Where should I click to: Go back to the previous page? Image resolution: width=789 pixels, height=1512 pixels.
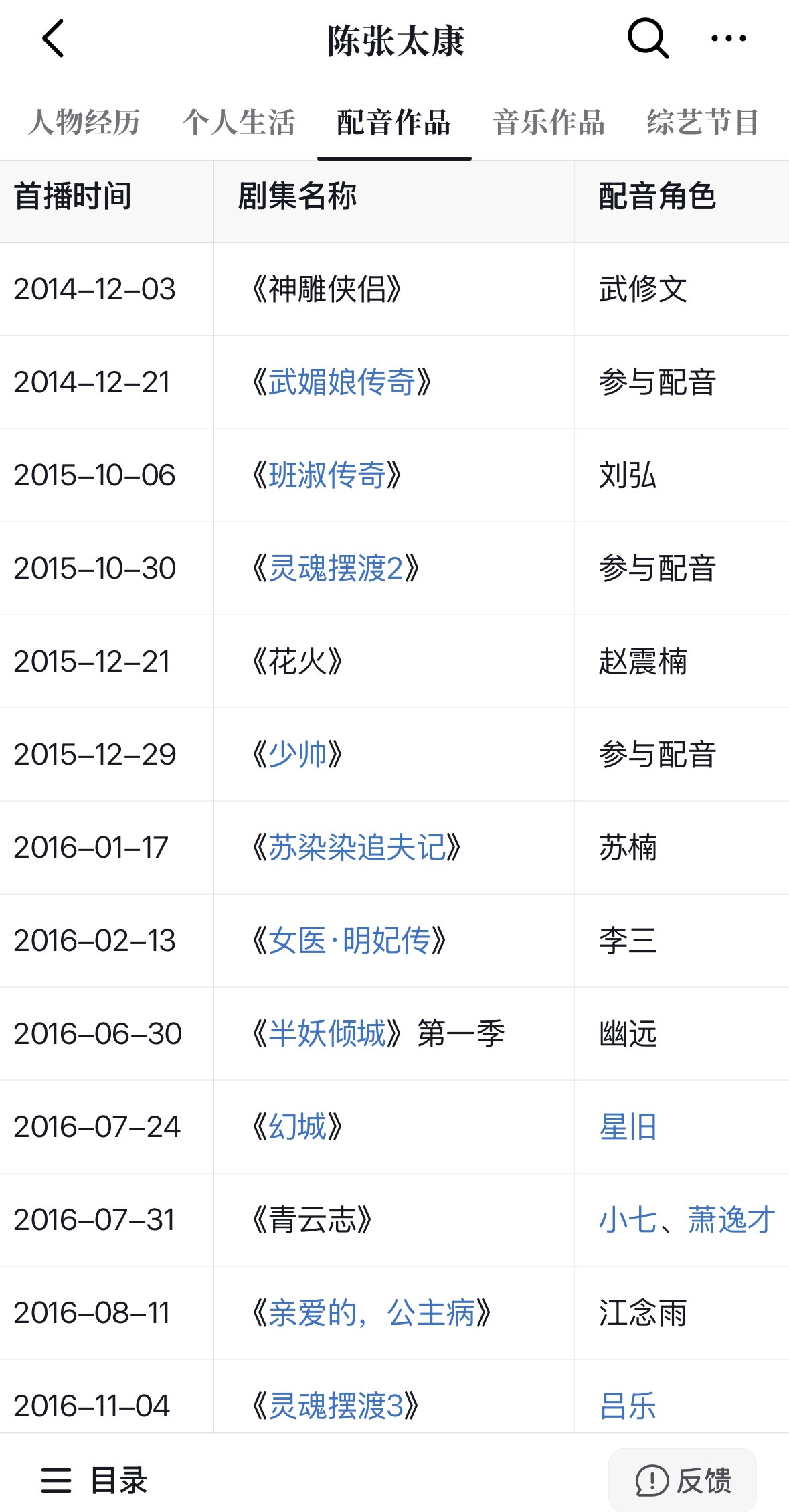(53, 39)
